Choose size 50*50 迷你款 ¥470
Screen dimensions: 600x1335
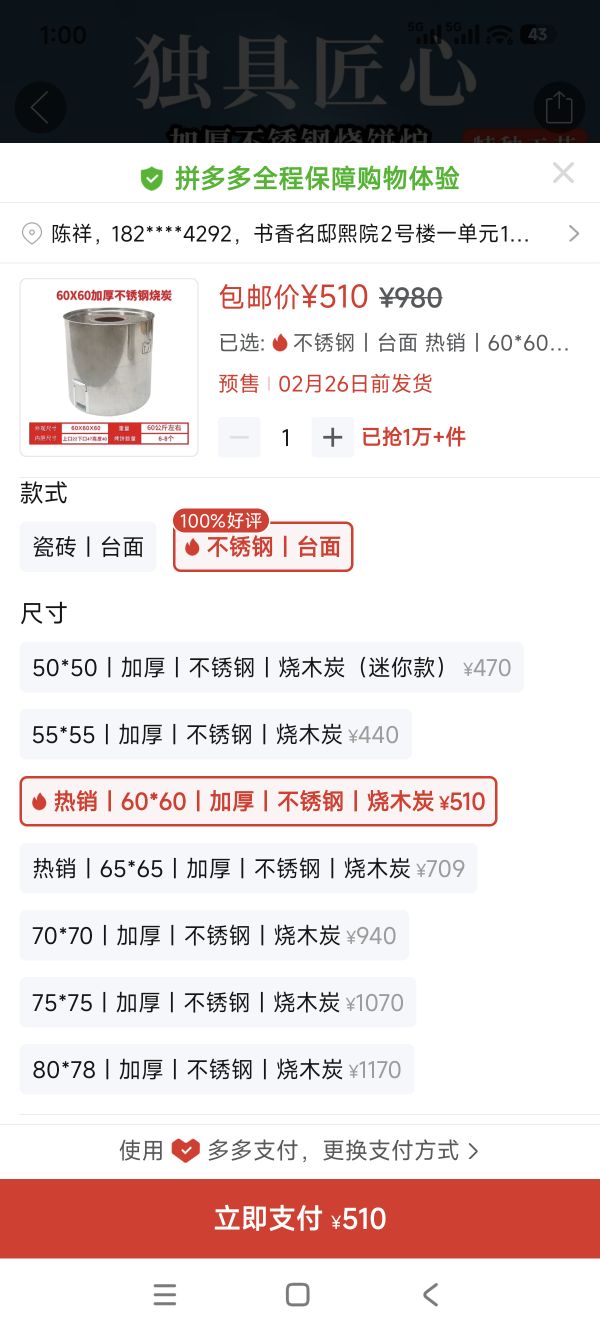[x=271, y=667]
